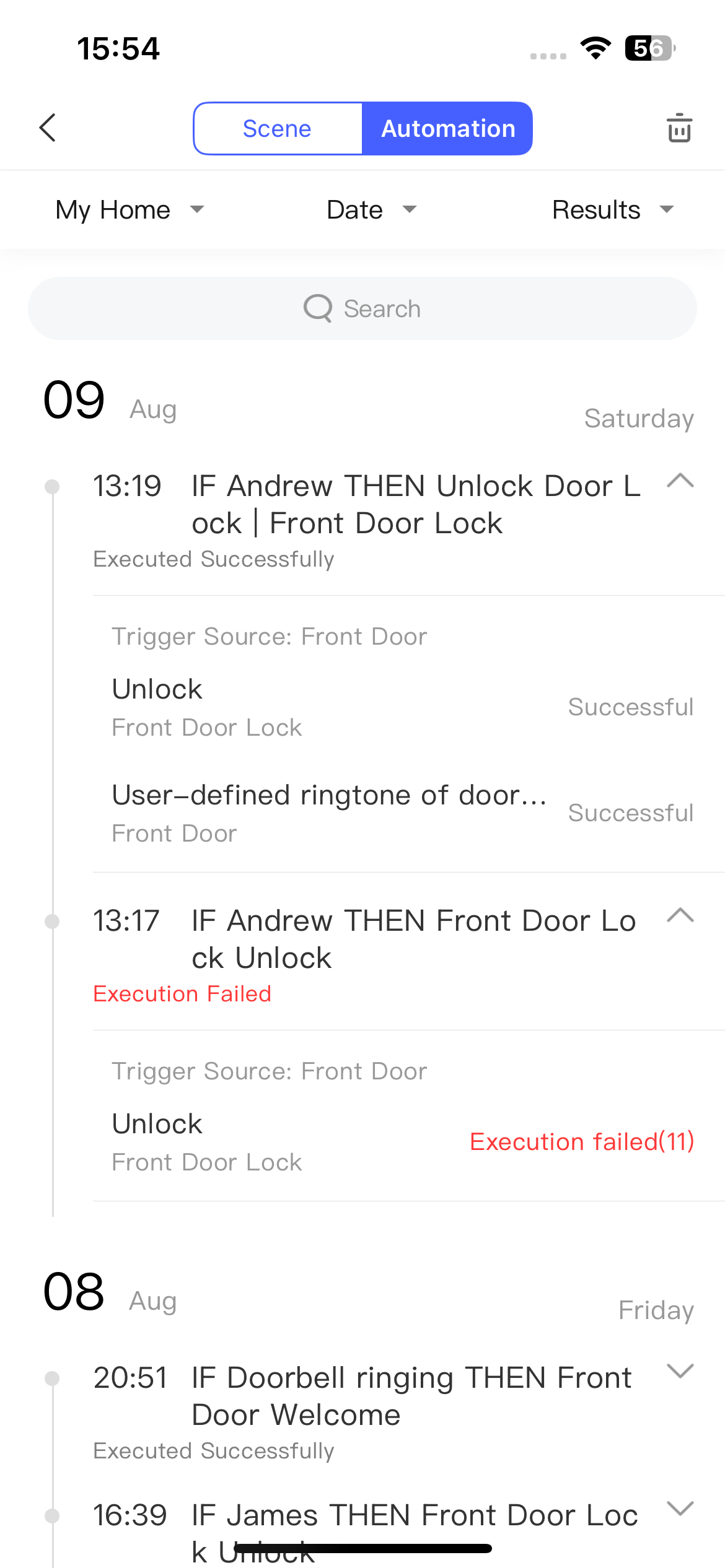
Task: Expand the 16:39 James automation entry
Action: 680,1509
